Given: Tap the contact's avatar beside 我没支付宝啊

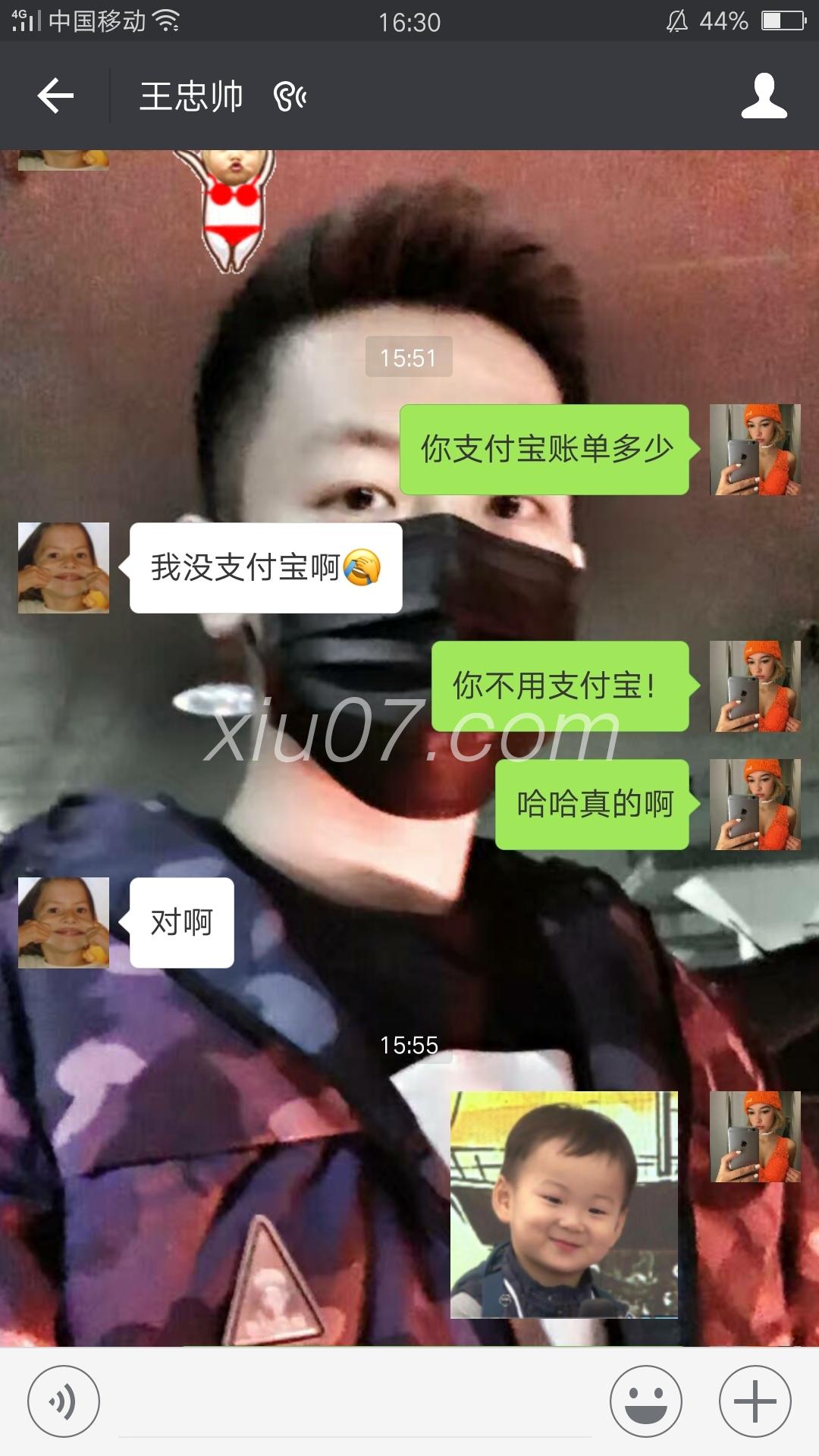Looking at the screenshot, I should 64,567.
